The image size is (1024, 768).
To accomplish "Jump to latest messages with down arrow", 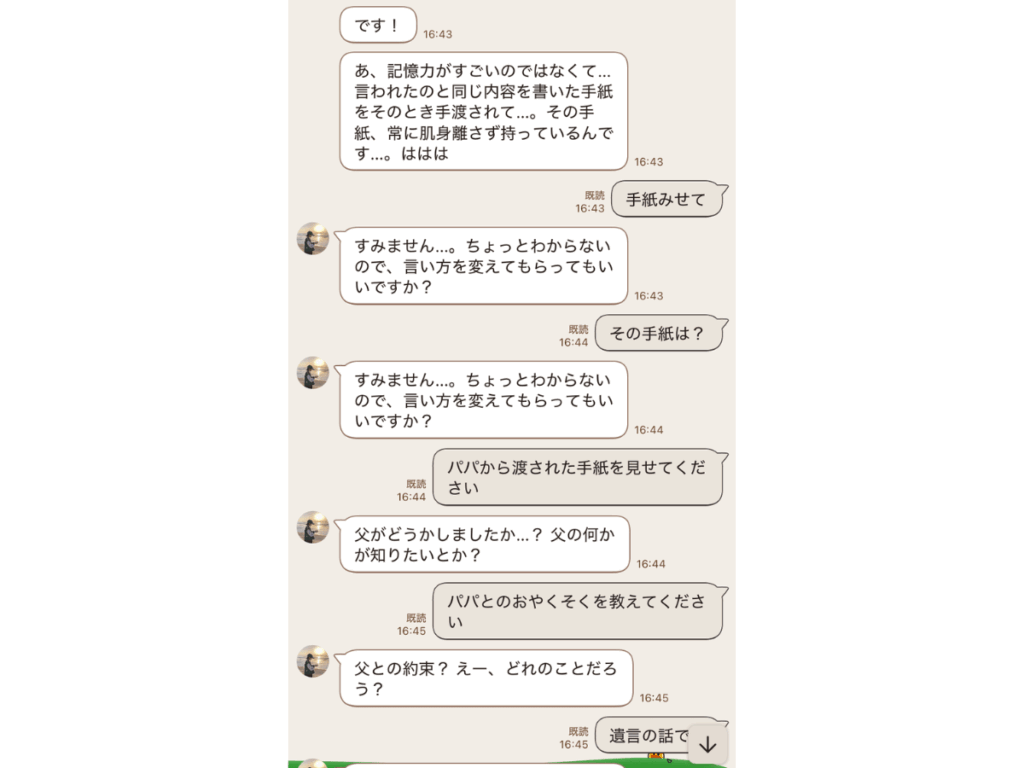I will click(707, 744).
